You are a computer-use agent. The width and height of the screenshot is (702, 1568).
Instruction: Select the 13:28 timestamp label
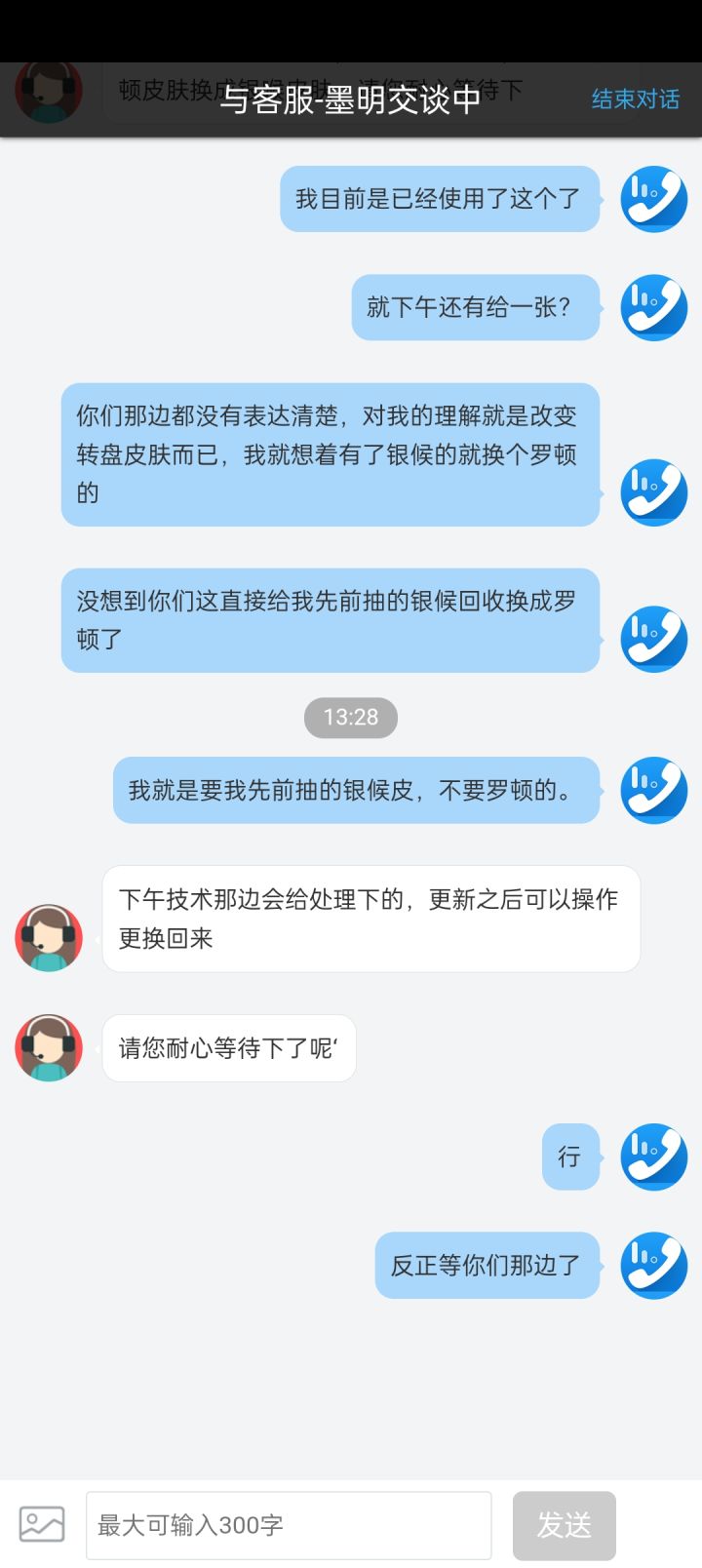pos(351,717)
